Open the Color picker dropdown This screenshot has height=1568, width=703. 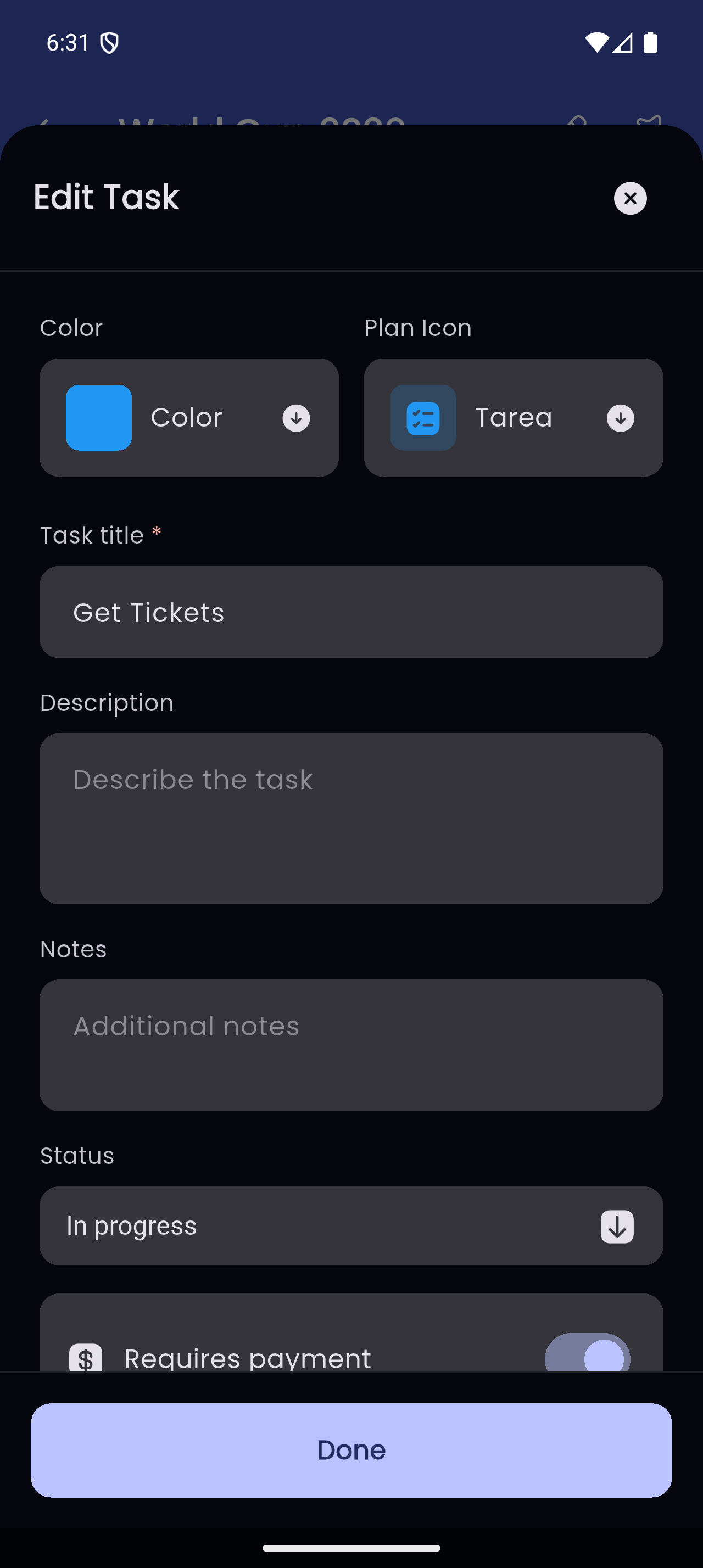click(x=189, y=418)
